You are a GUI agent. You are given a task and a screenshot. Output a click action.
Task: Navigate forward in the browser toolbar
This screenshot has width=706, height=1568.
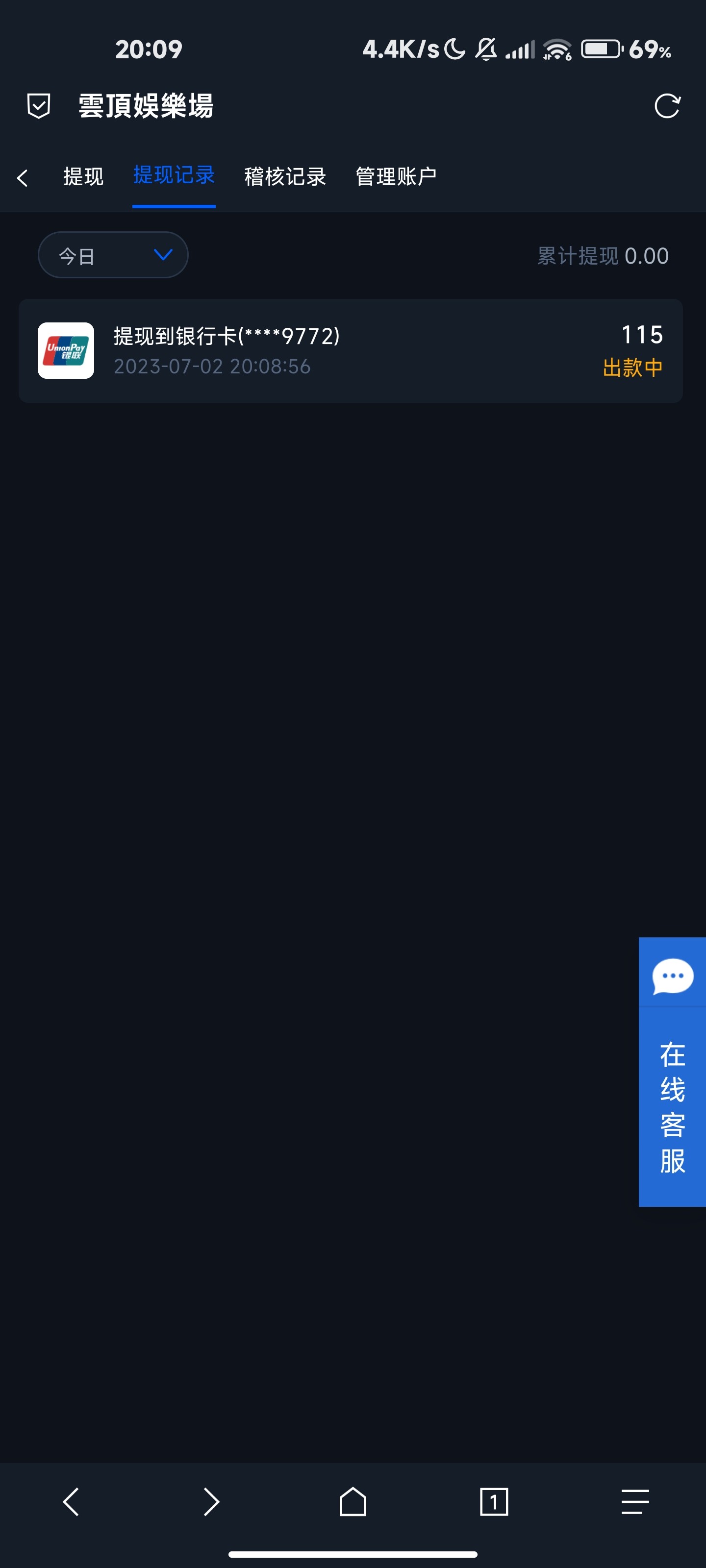[x=211, y=1502]
